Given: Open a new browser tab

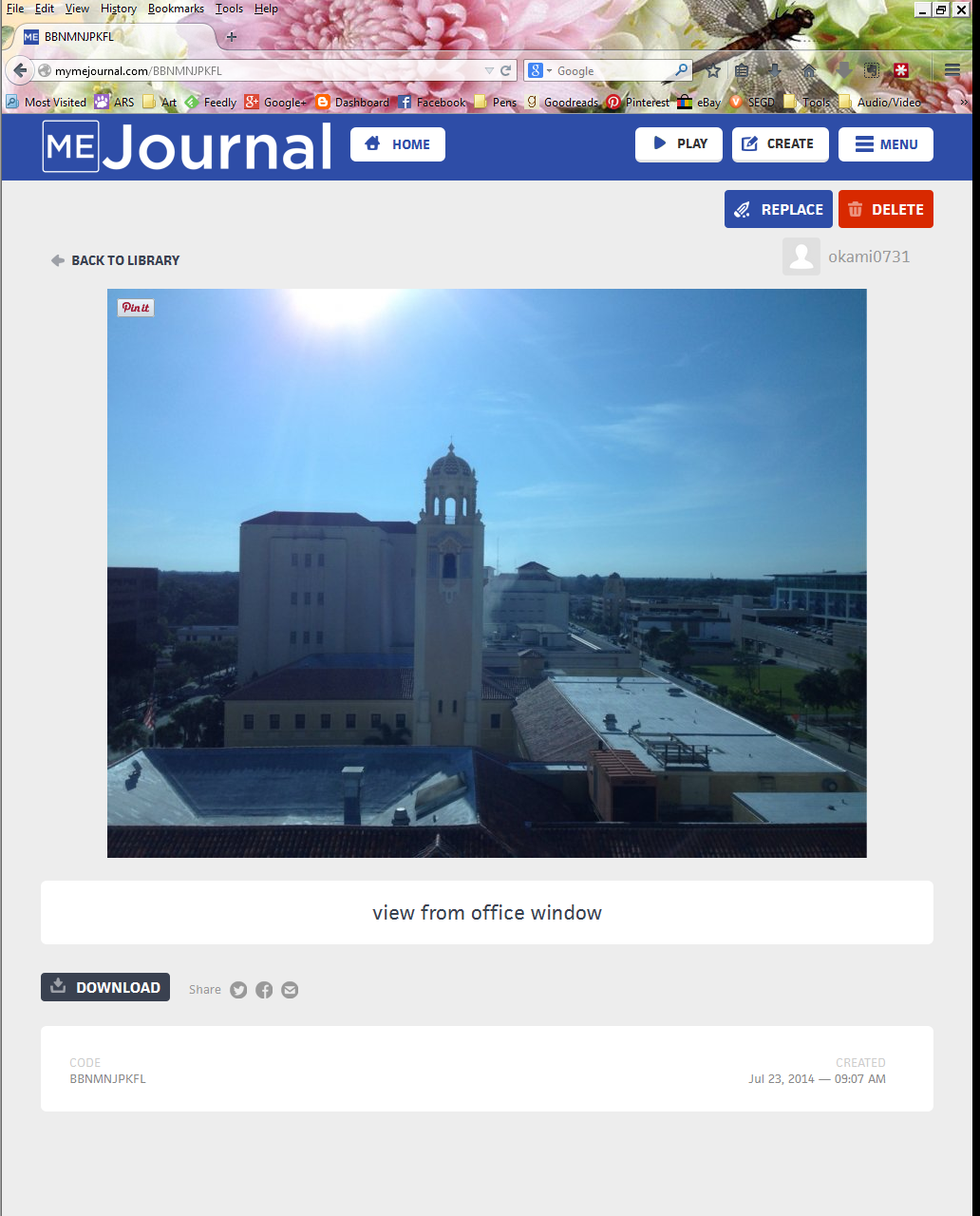Looking at the screenshot, I should (232, 37).
